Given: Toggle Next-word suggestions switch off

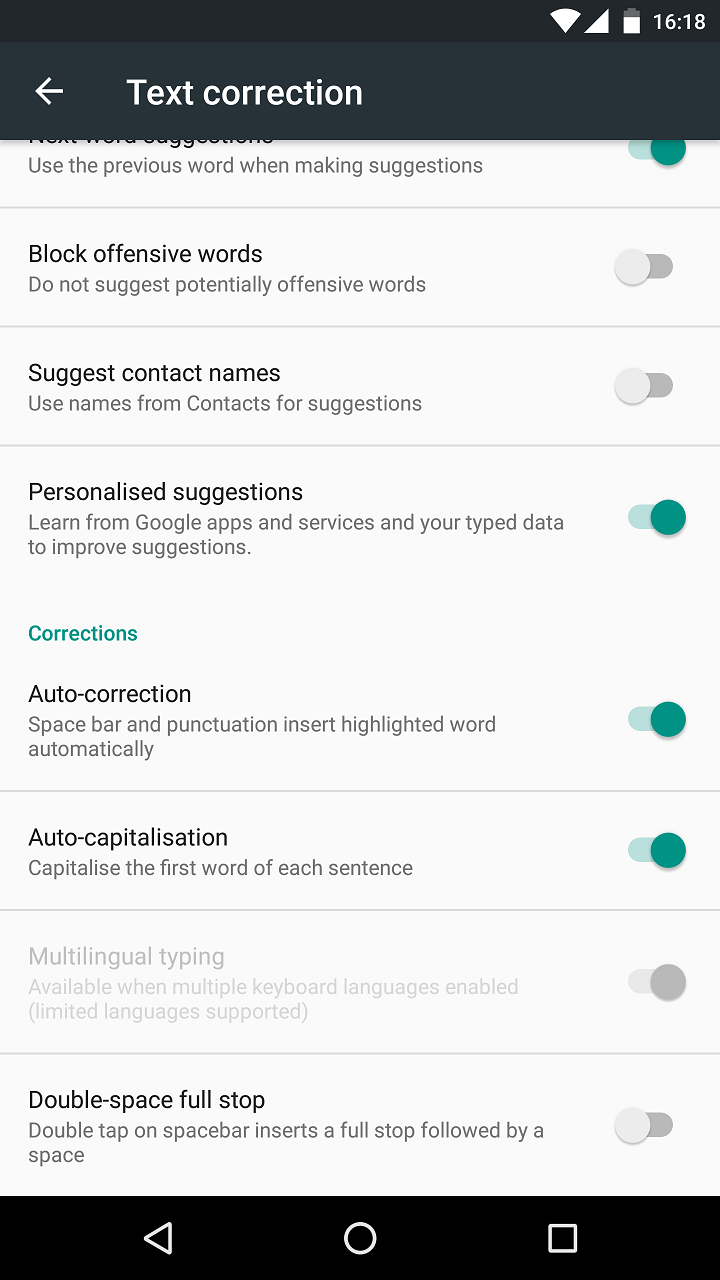Looking at the screenshot, I should [657, 151].
